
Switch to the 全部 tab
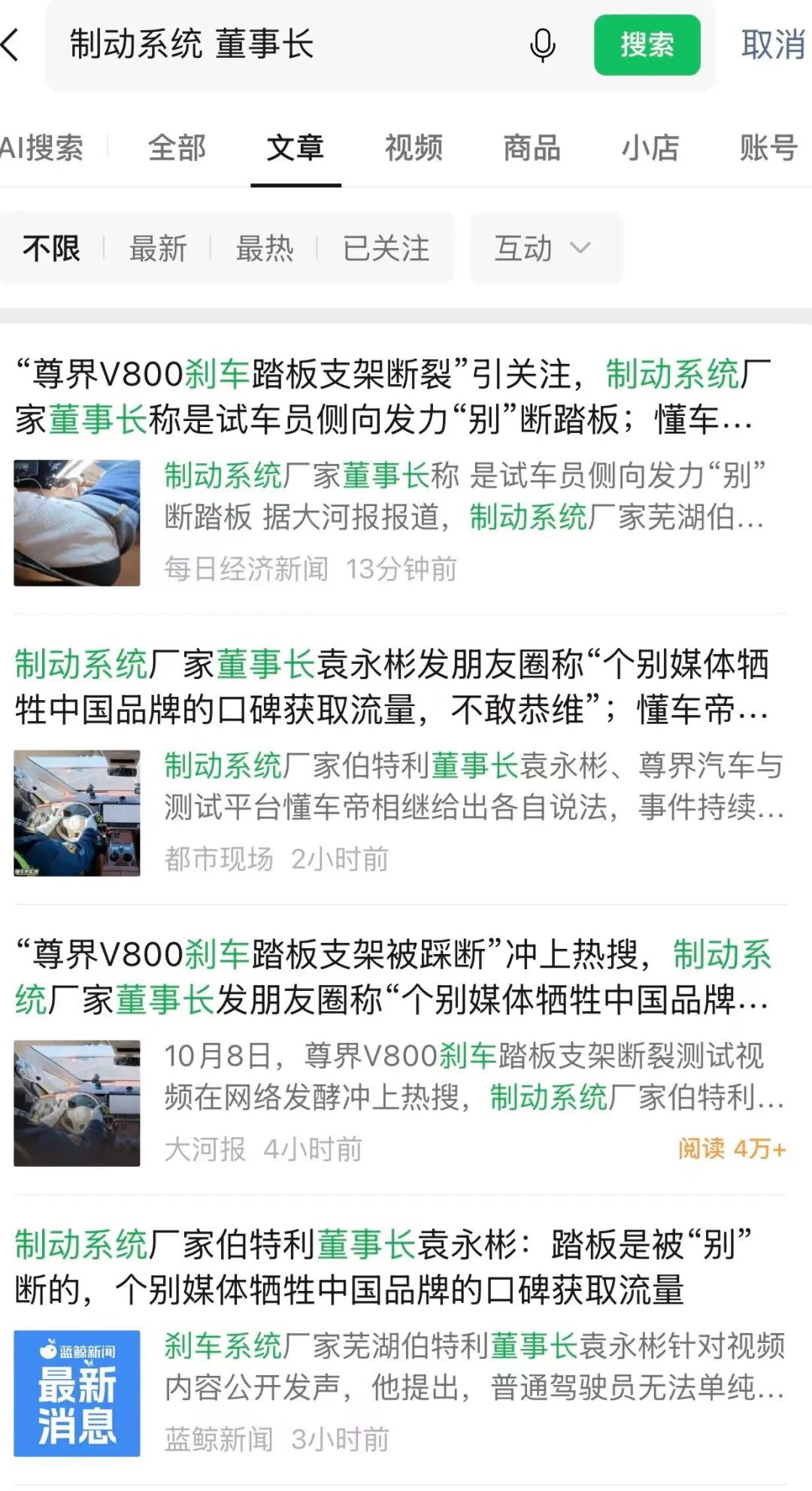point(177,147)
